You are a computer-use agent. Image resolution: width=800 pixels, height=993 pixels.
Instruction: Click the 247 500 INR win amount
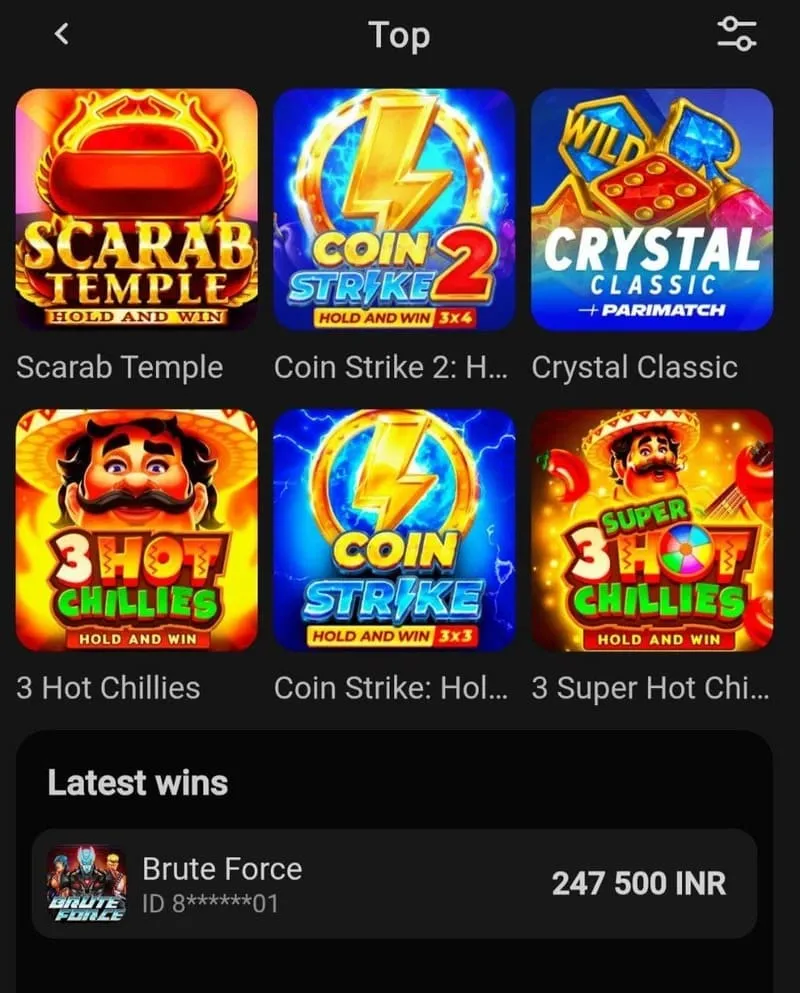[x=639, y=884]
